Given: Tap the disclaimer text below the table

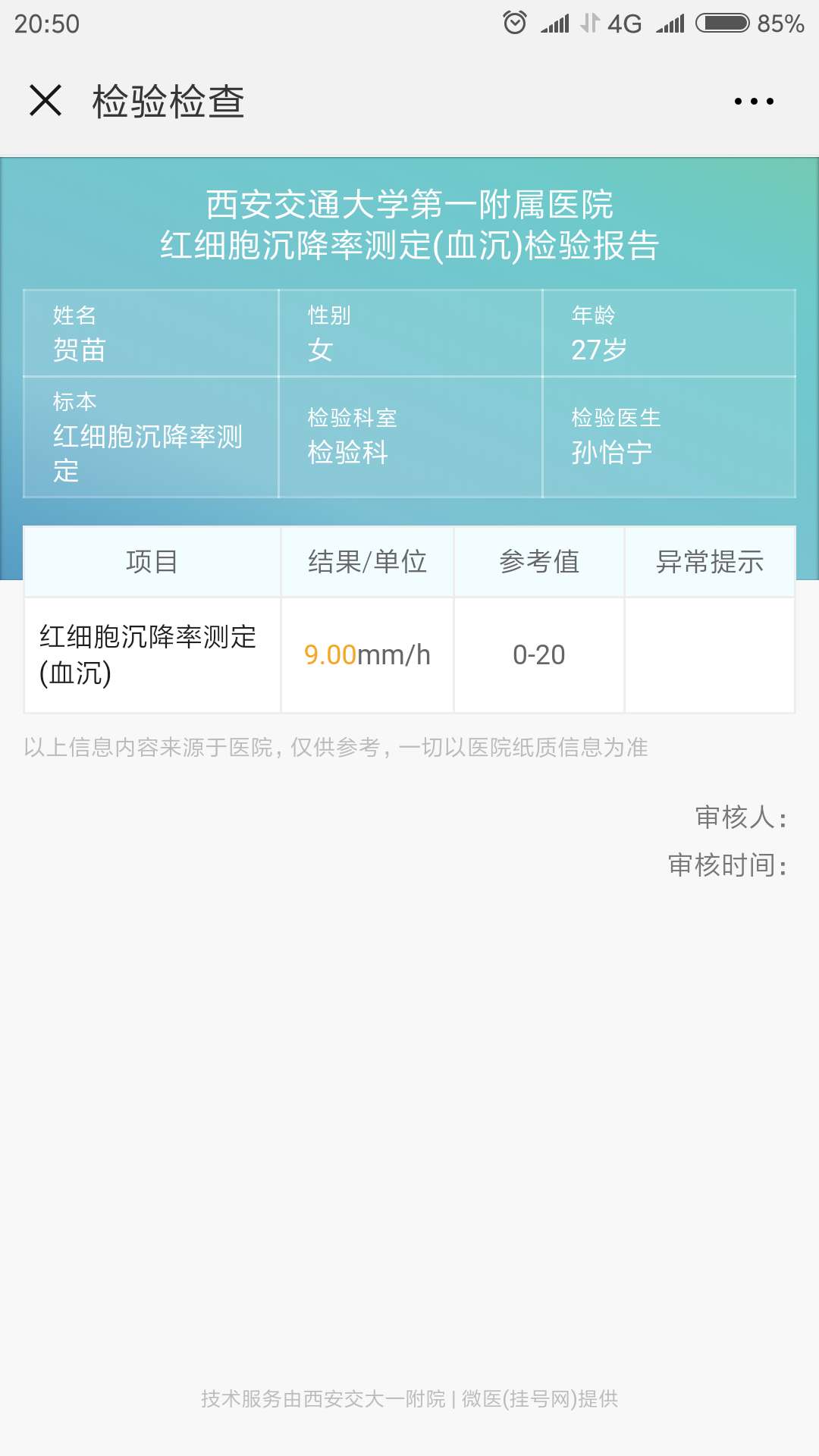Looking at the screenshot, I should click(x=336, y=748).
